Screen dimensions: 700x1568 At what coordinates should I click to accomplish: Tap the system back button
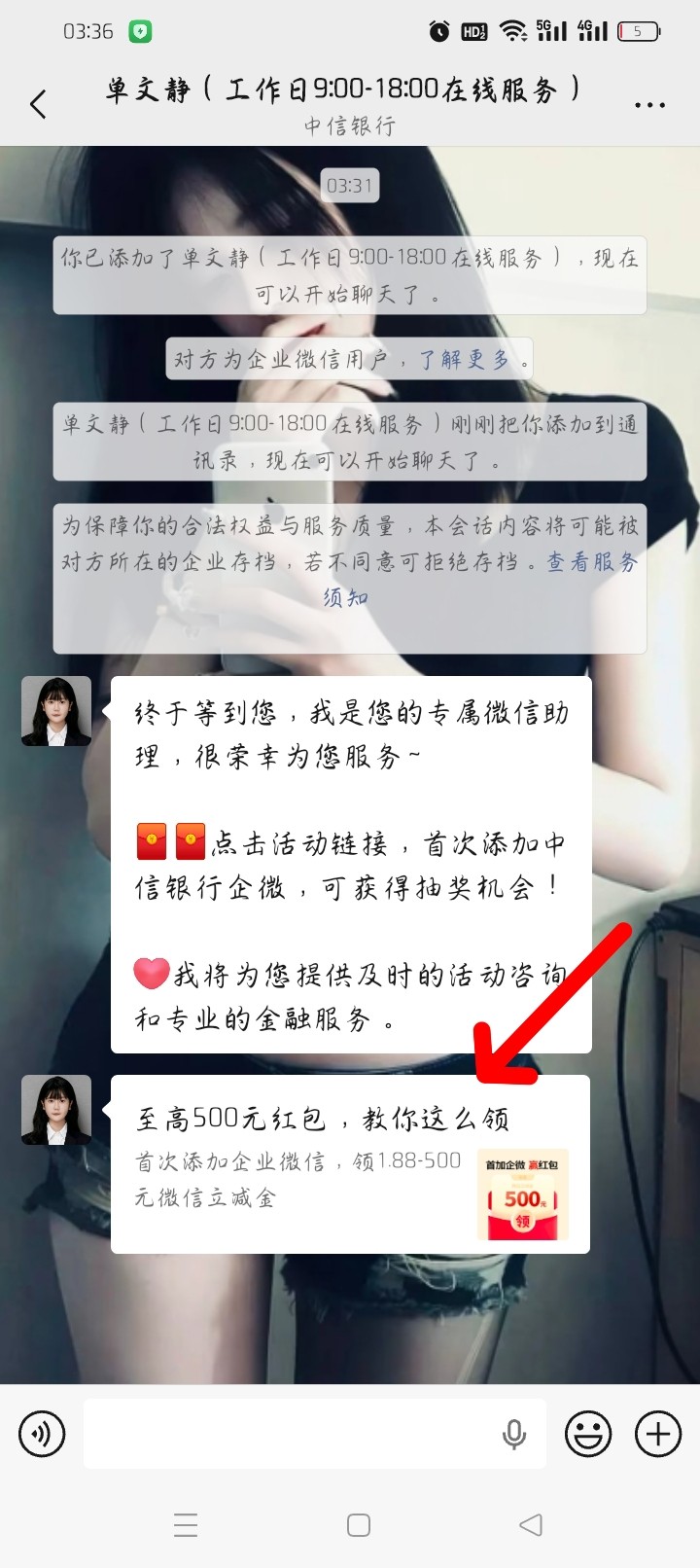click(x=531, y=1524)
